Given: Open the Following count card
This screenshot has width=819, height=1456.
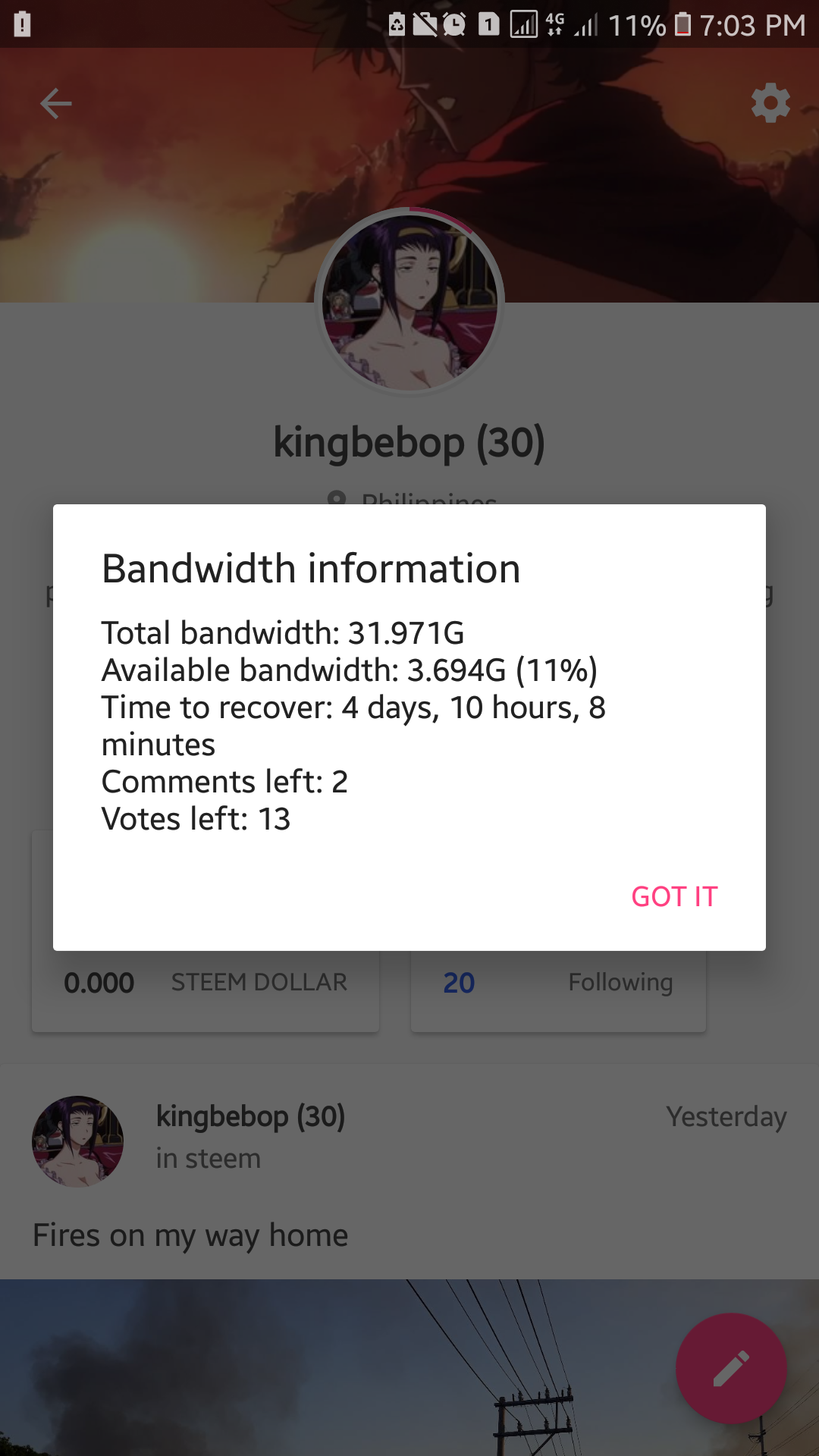Looking at the screenshot, I should click(558, 984).
